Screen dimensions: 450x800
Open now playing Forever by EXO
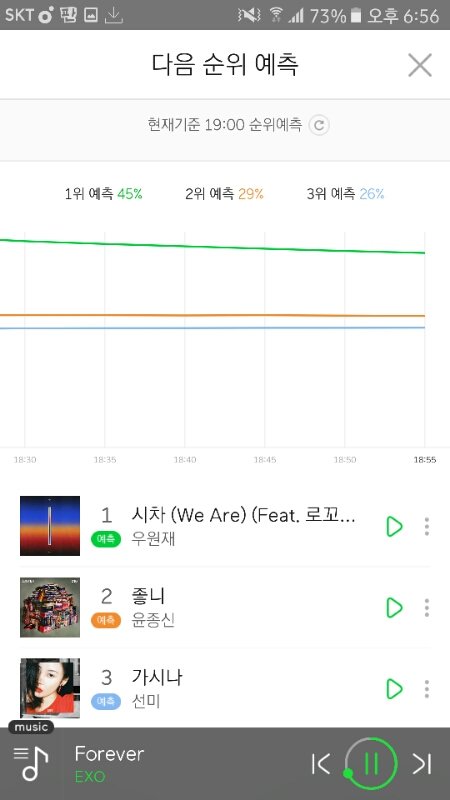click(x=109, y=764)
